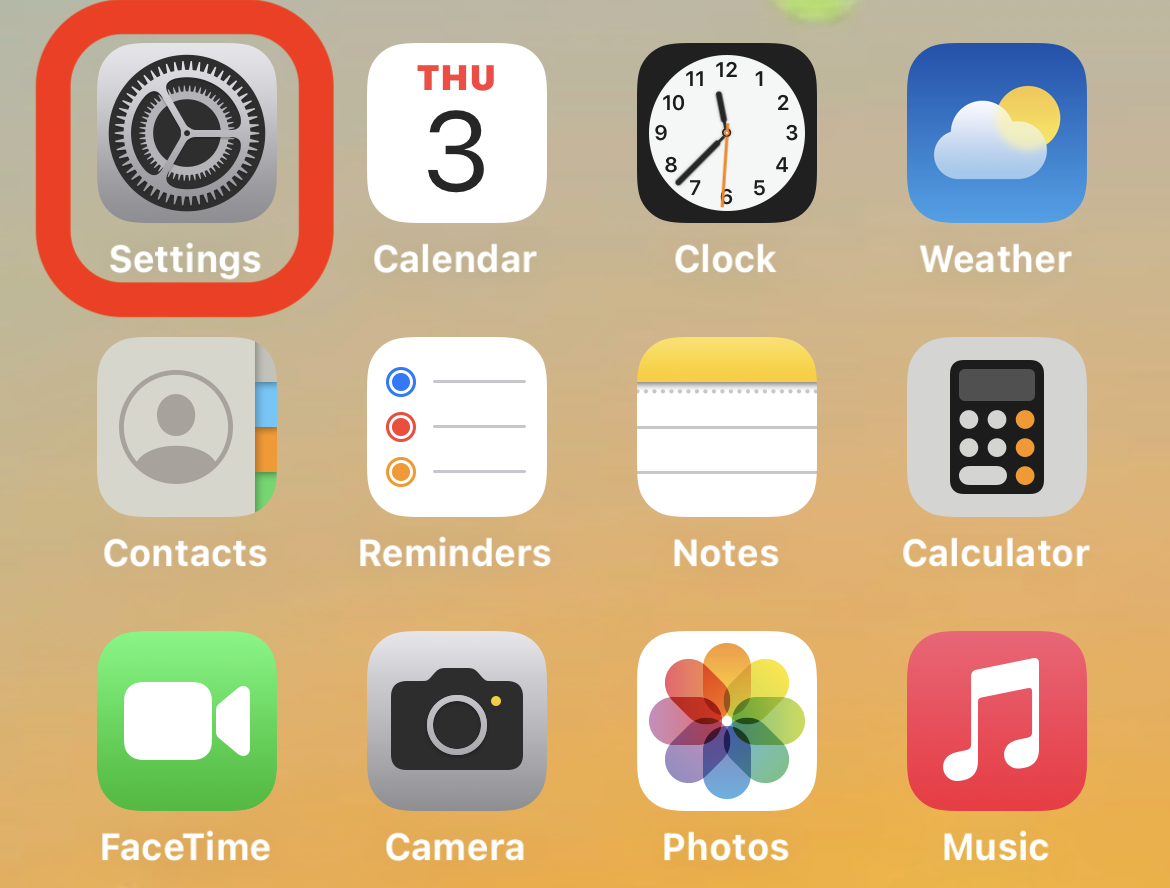Open the Camera app
This screenshot has width=1170, height=888.
pos(456,721)
